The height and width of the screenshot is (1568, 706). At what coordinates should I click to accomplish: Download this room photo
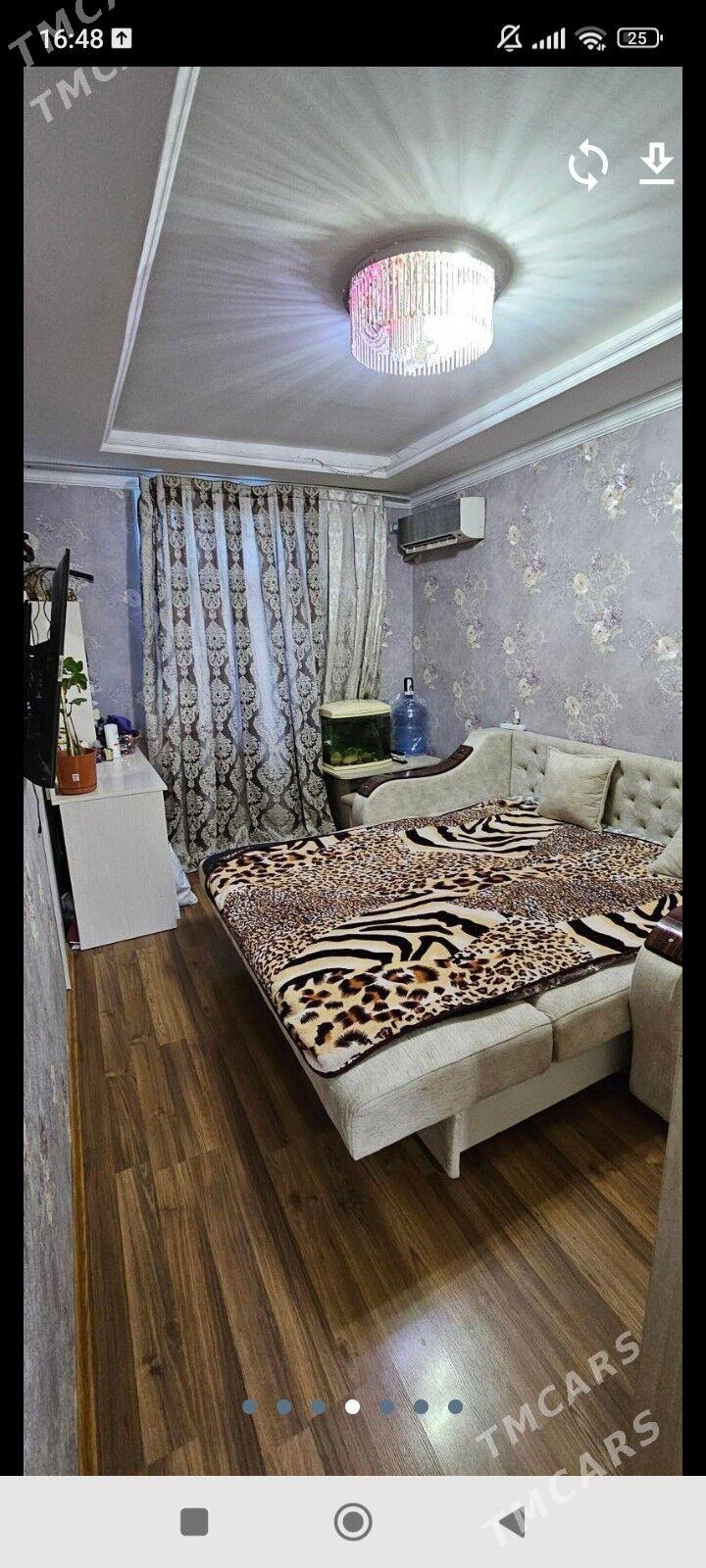pos(656,164)
